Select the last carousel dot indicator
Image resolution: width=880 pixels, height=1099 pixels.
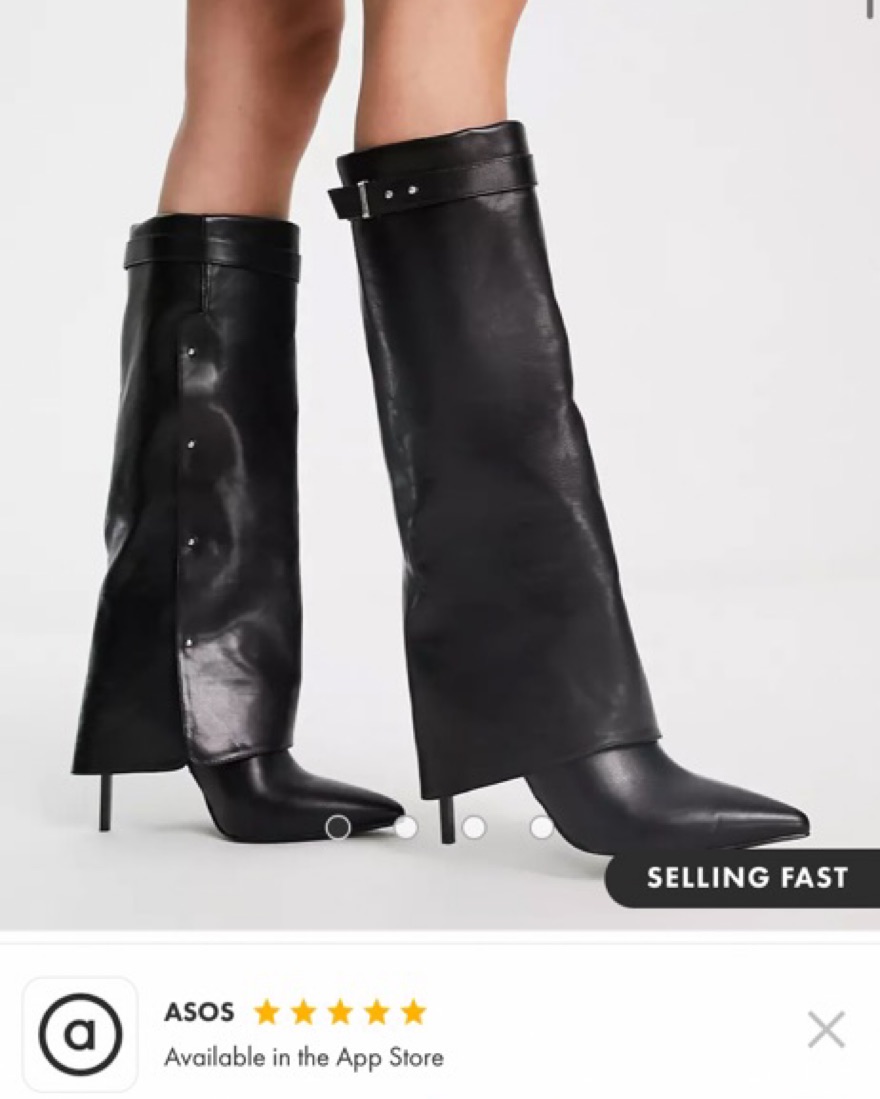pos(541,827)
